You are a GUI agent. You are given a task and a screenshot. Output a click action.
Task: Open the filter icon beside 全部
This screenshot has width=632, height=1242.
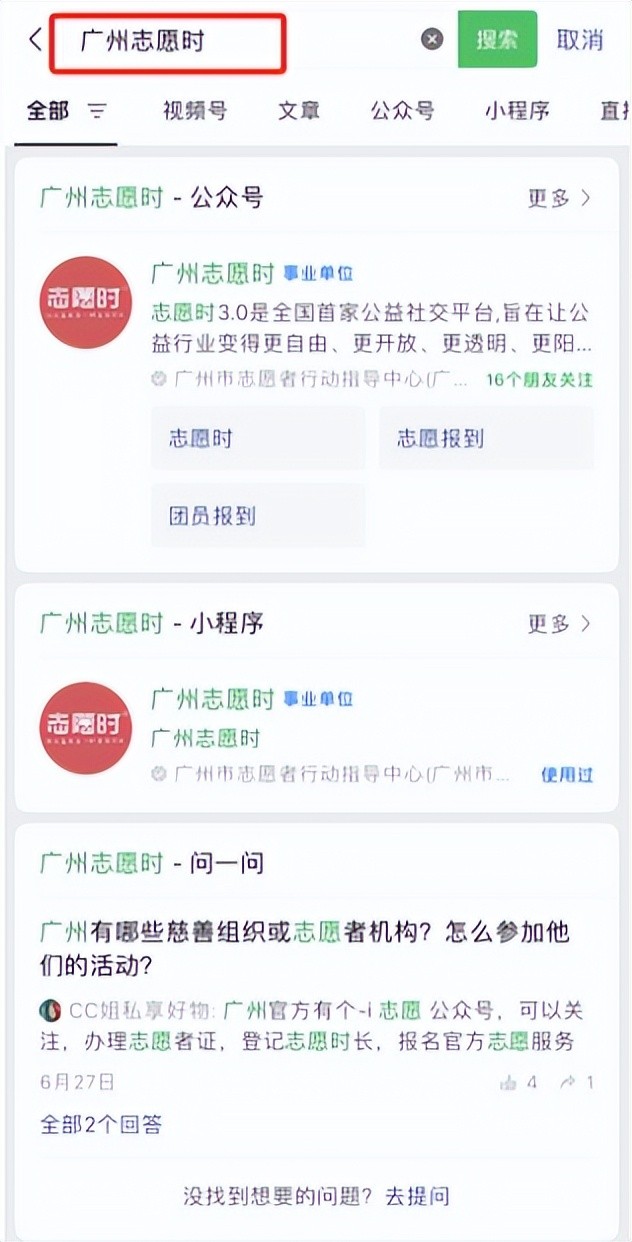pos(97,111)
